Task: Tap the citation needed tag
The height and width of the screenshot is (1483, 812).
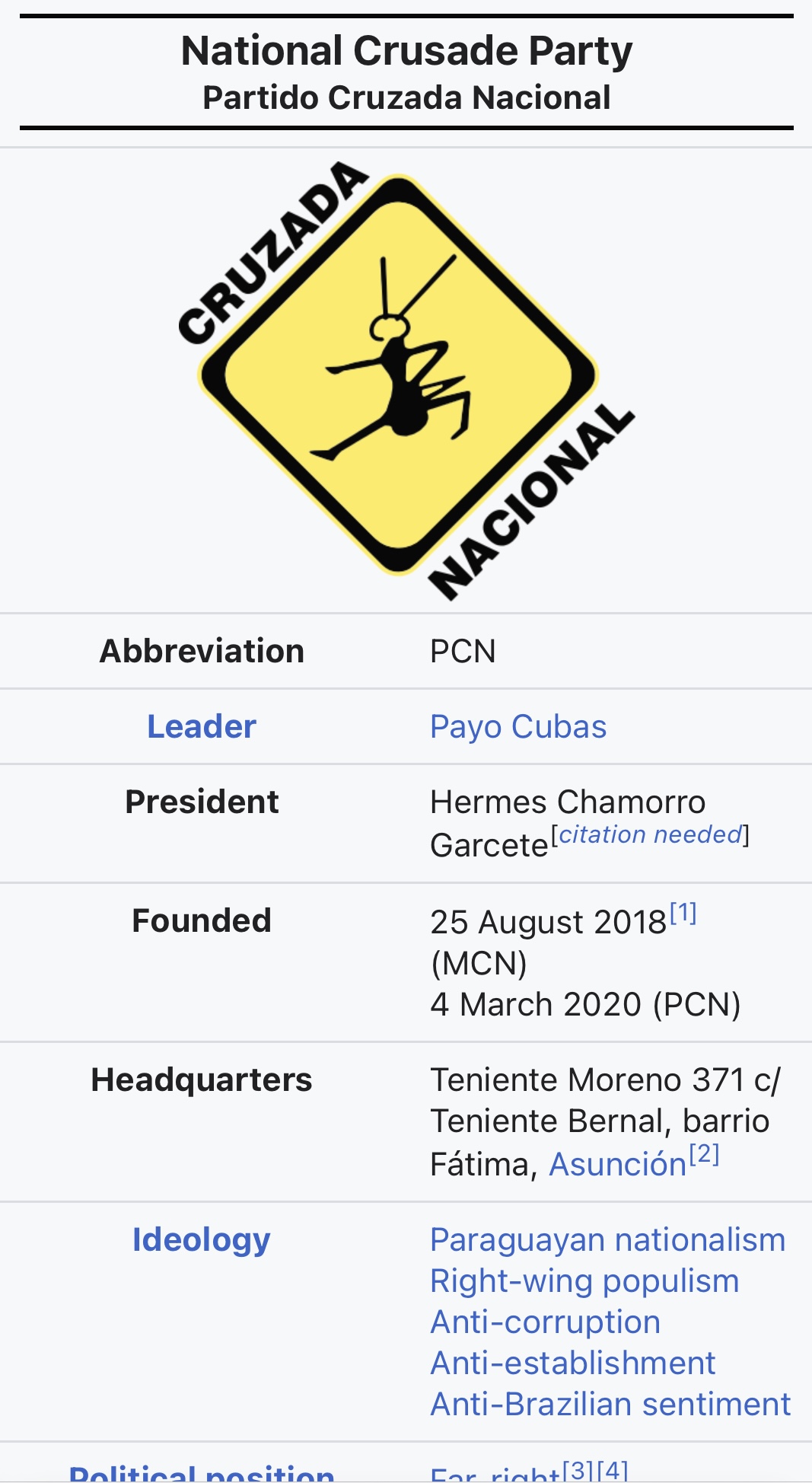Action: pyautogui.click(x=651, y=834)
